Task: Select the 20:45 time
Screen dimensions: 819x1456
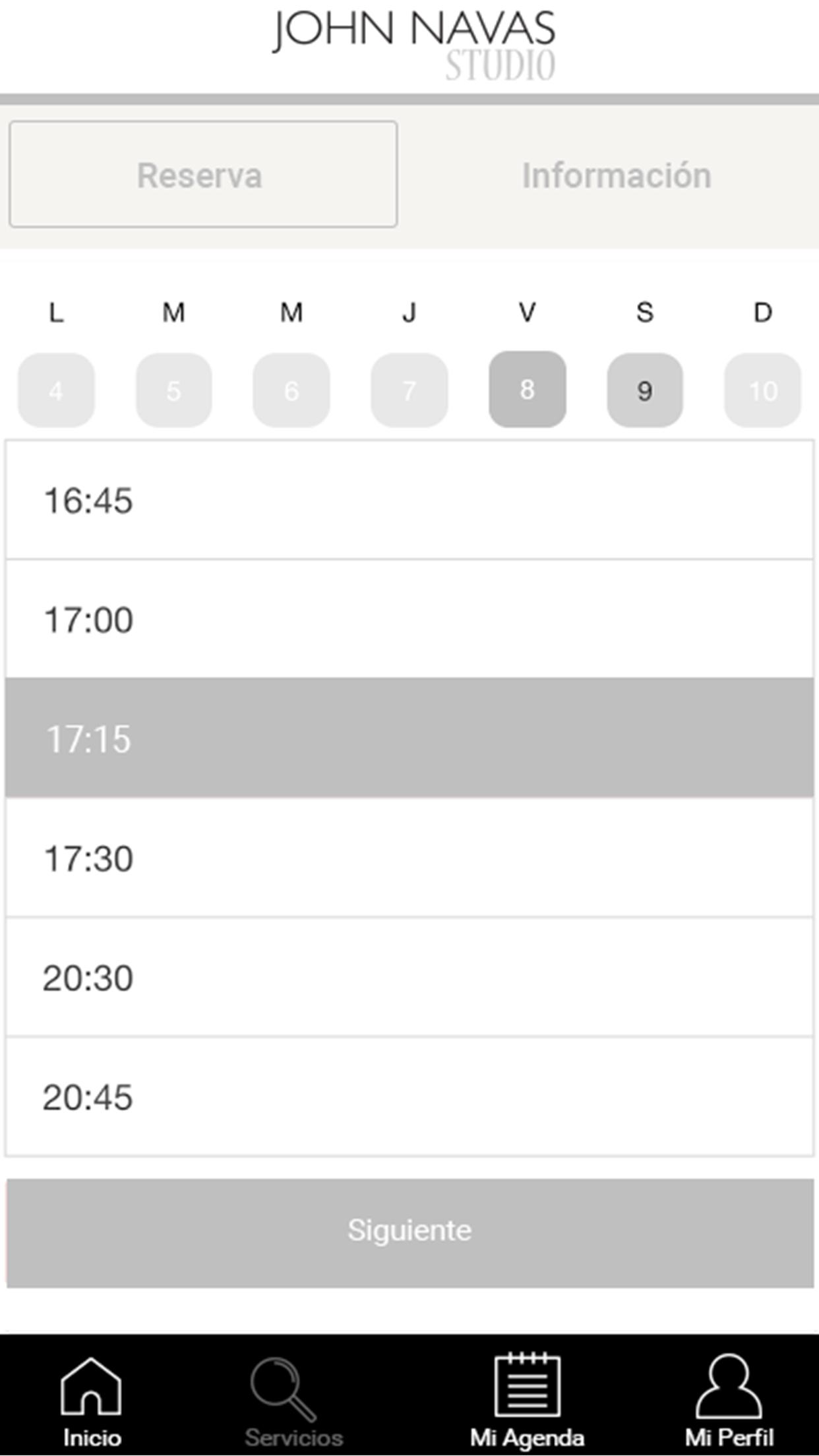Action: [x=409, y=1097]
